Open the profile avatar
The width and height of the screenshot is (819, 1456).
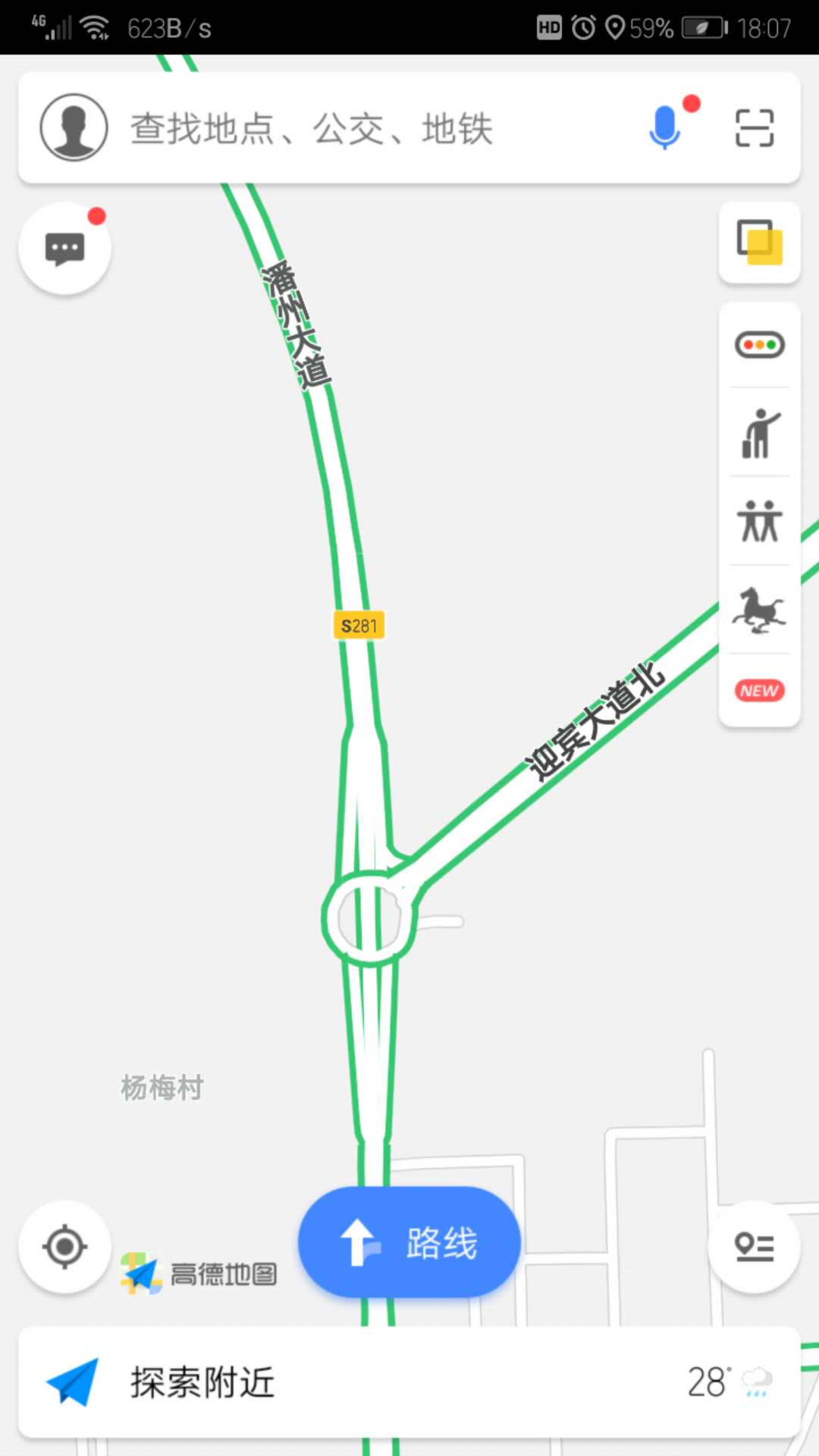[x=74, y=127]
